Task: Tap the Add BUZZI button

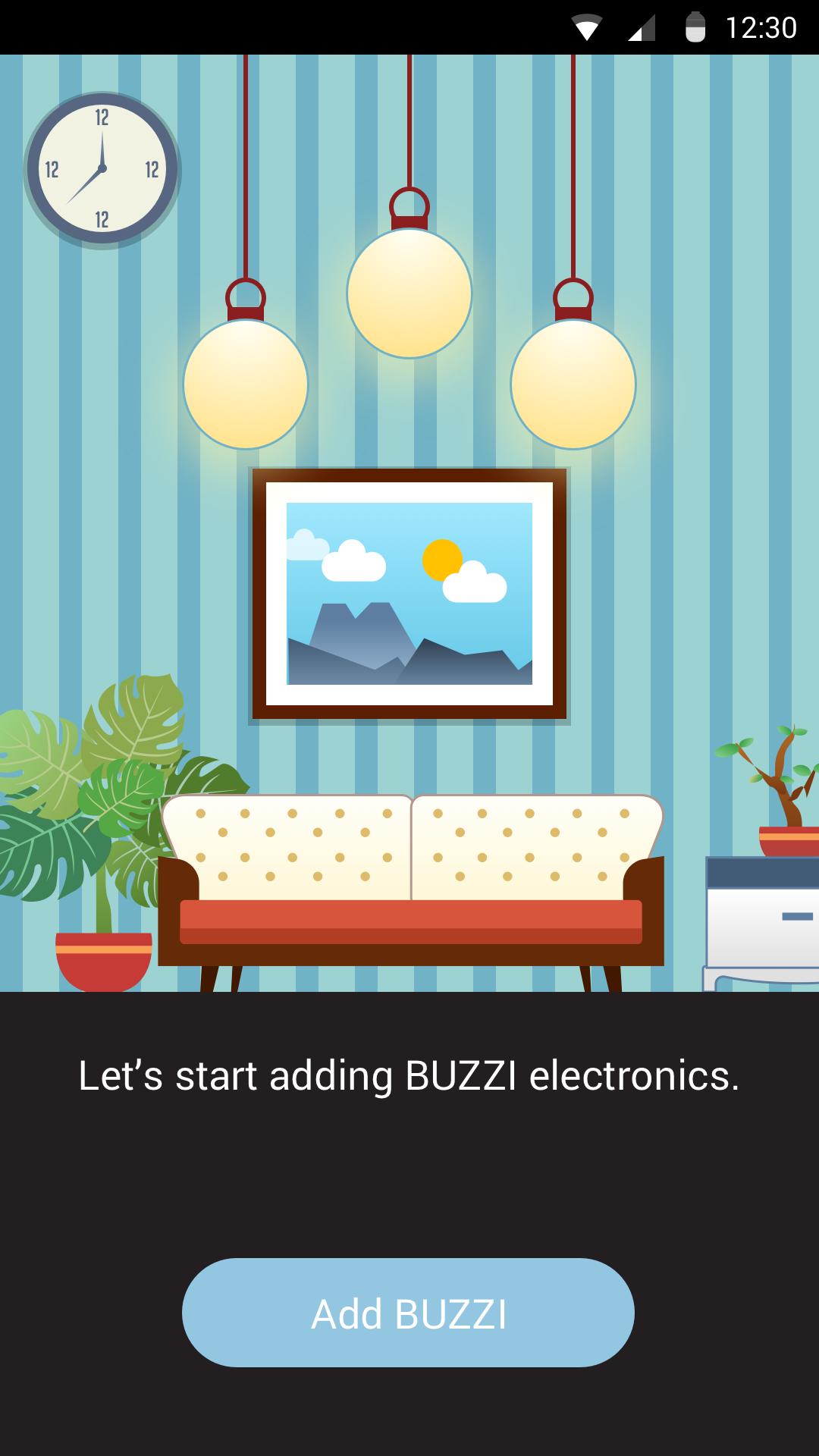Action: pos(408,1313)
